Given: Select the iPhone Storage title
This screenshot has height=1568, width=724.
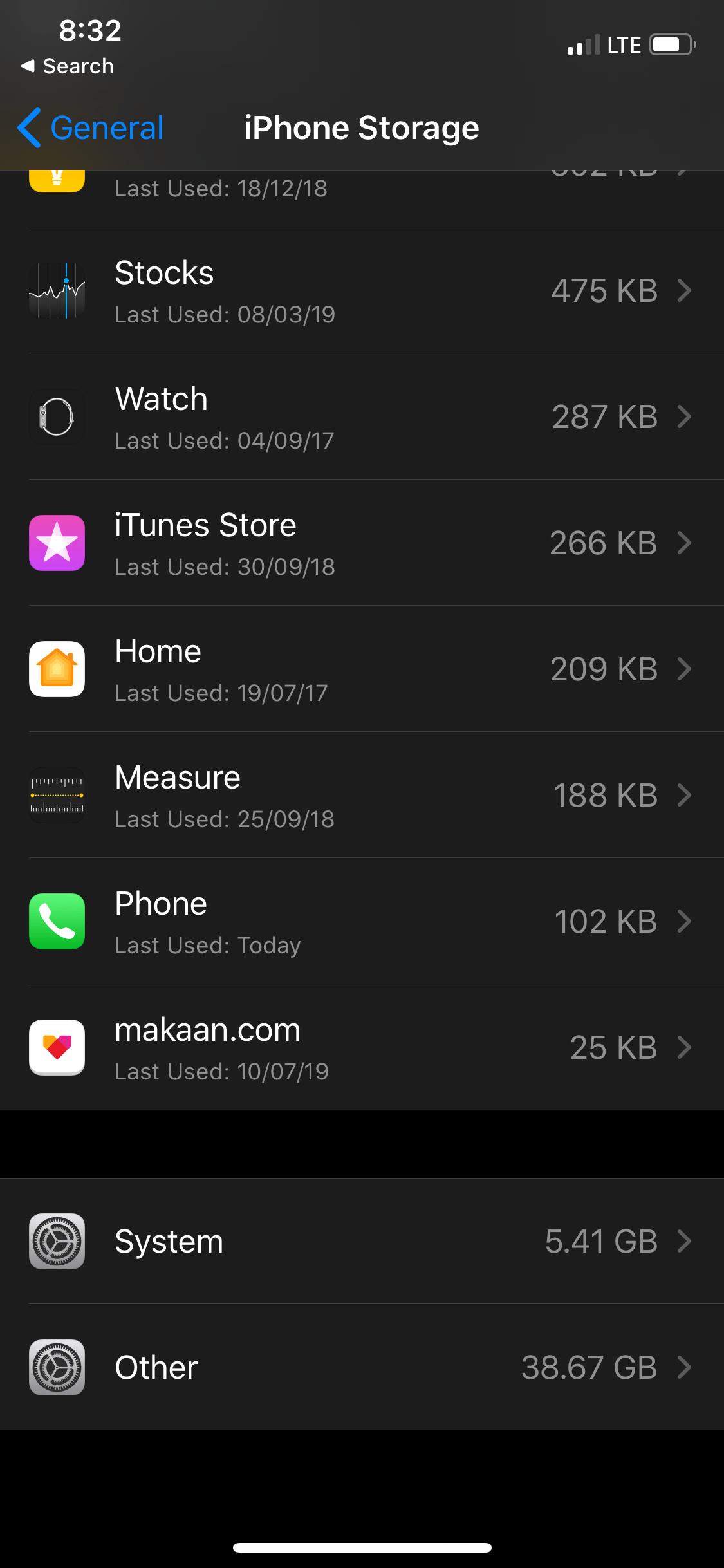Looking at the screenshot, I should click(x=361, y=127).
